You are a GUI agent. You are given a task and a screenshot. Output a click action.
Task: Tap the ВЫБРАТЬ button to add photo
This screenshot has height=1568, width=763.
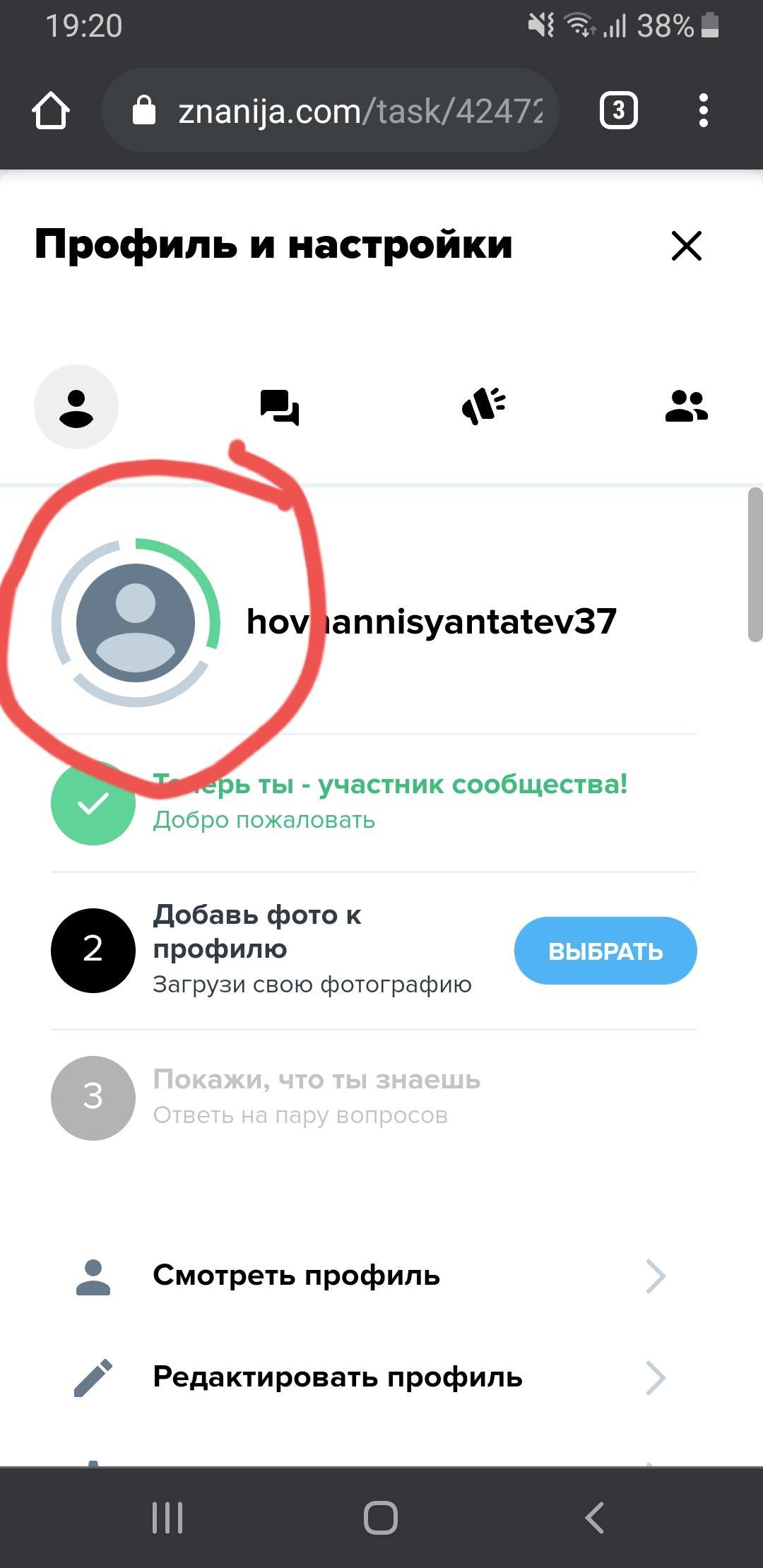(x=605, y=951)
